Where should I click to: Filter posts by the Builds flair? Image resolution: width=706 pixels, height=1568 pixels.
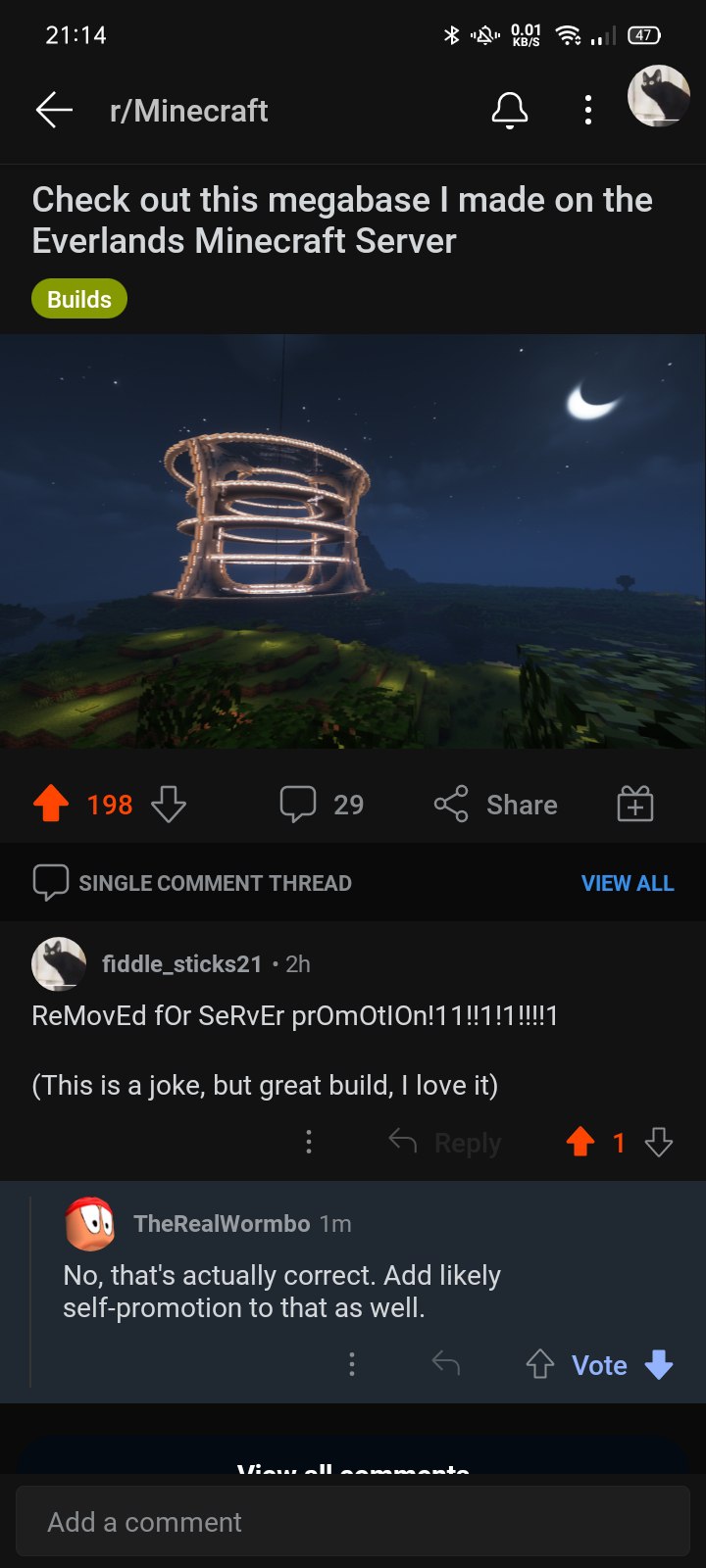pos(78,298)
